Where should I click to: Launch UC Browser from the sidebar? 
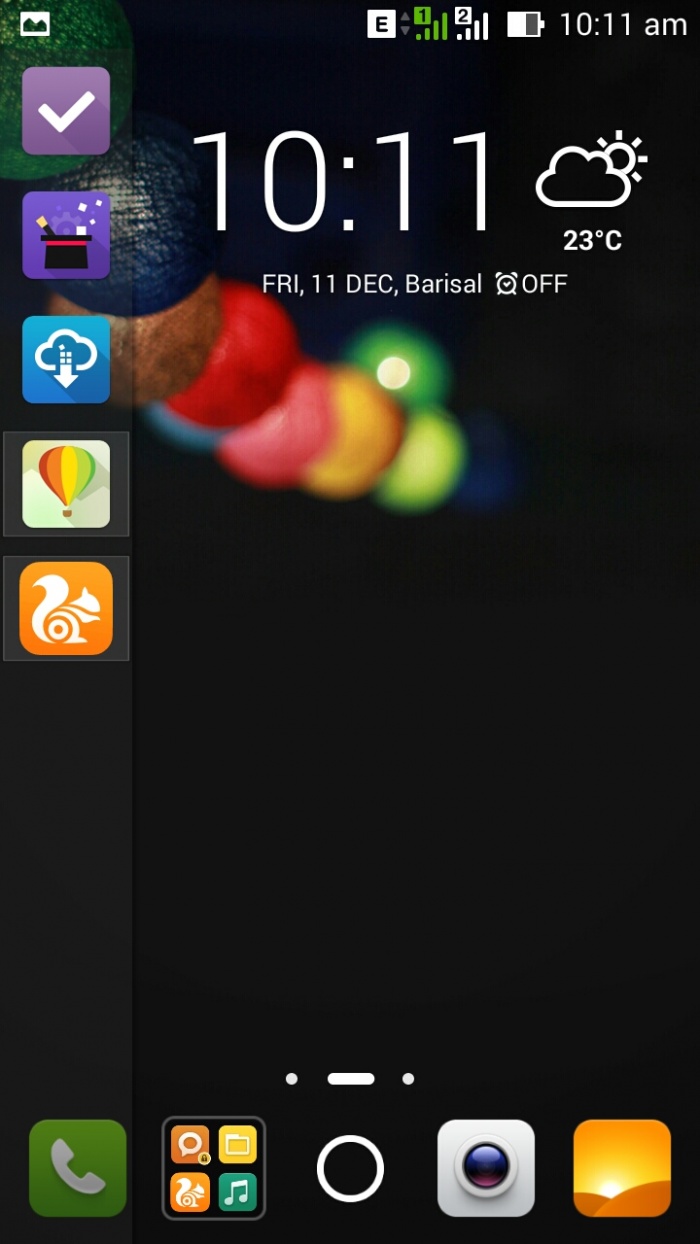pyautogui.click(x=66, y=608)
